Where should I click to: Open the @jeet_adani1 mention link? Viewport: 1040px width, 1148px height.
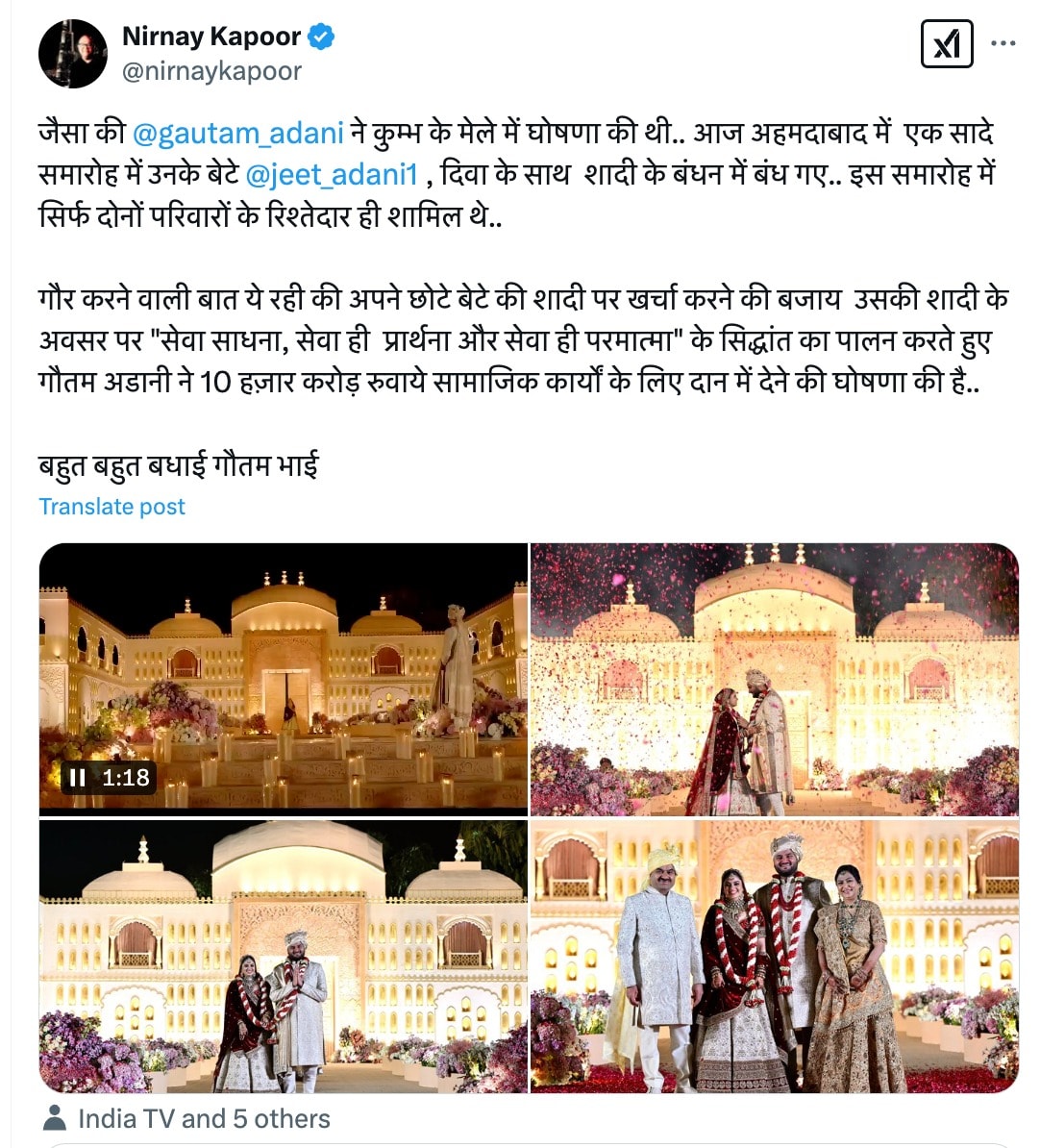332,174
